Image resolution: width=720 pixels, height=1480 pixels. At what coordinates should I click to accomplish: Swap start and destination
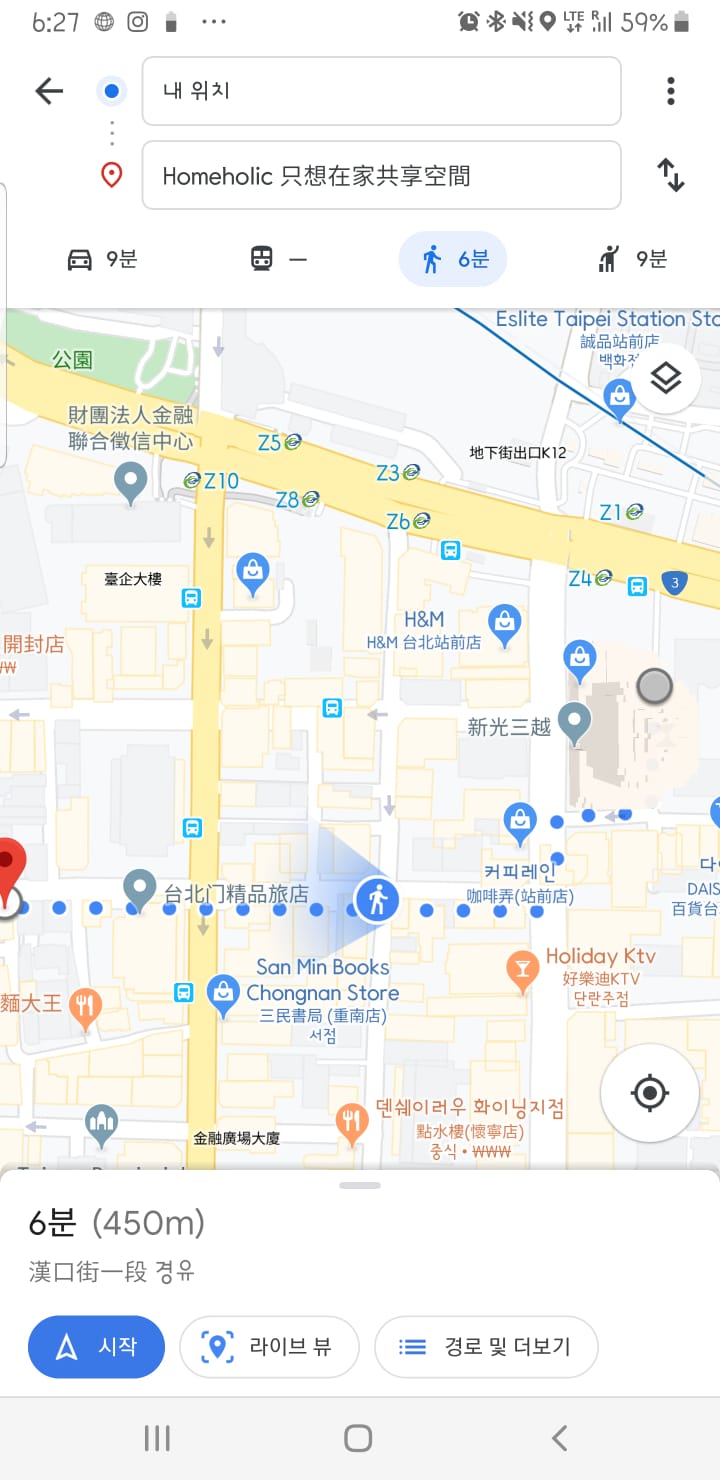(x=670, y=175)
